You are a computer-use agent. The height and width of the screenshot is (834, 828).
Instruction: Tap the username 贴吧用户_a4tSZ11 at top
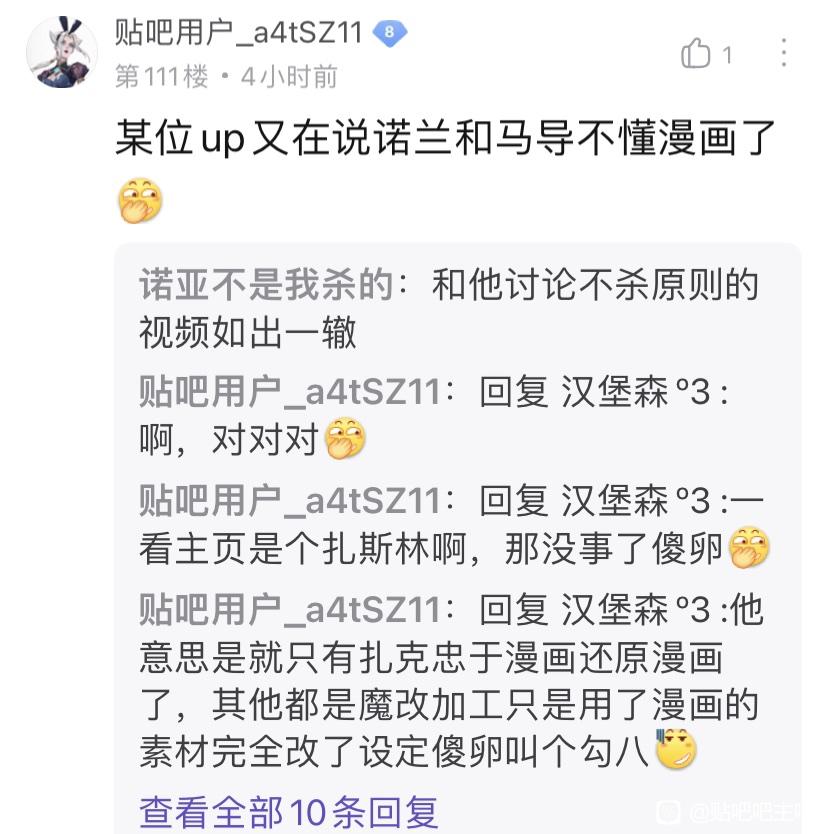(238, 32)
